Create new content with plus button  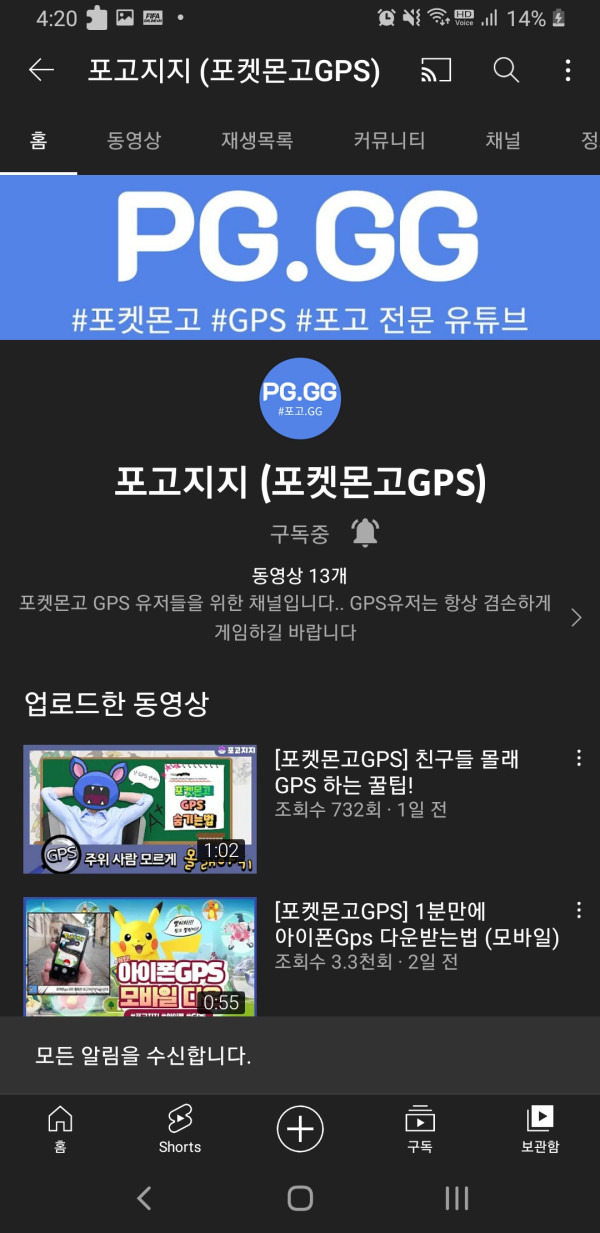pos(300,1129)
